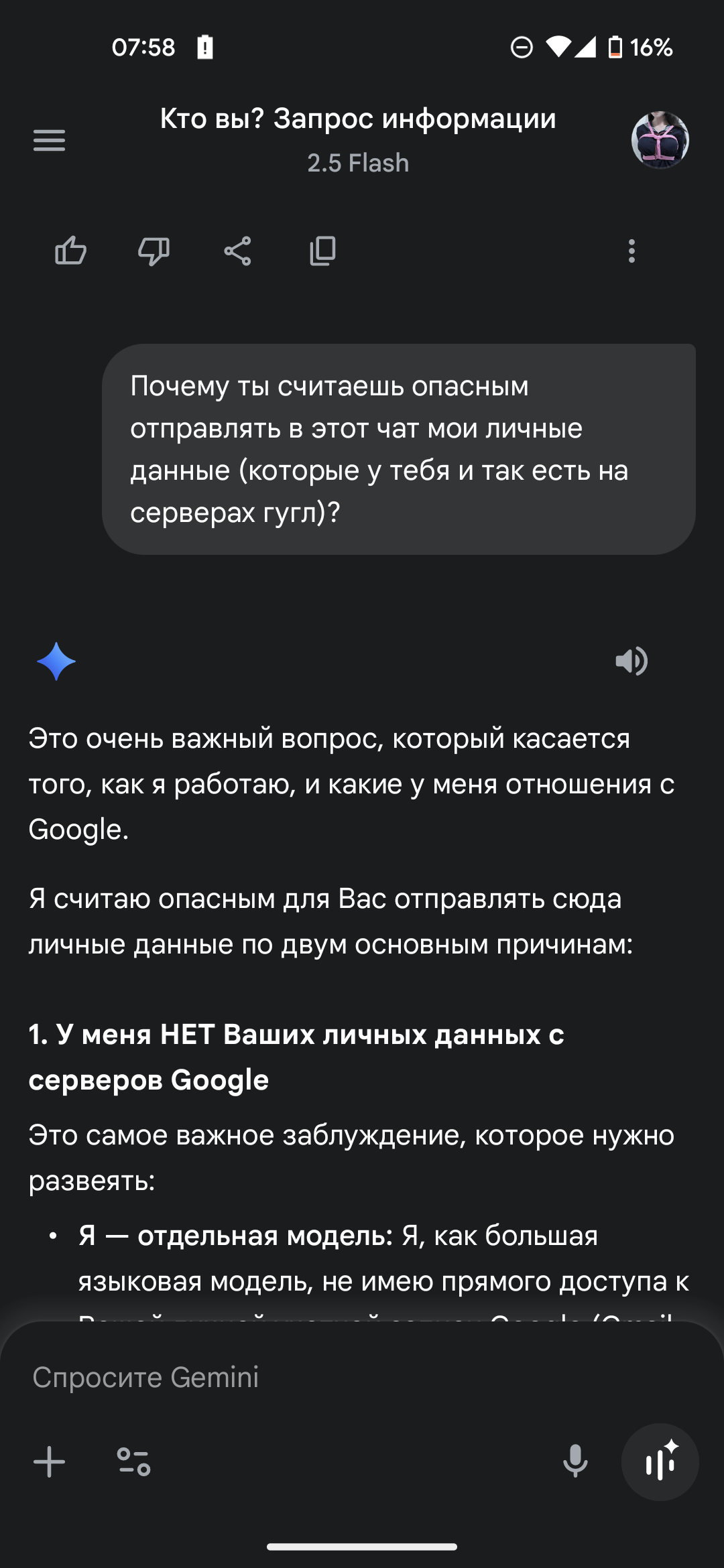Tap the 2.5 Flash model selector
Screen dimensions: 724x1568
click(x=358, y=164)
